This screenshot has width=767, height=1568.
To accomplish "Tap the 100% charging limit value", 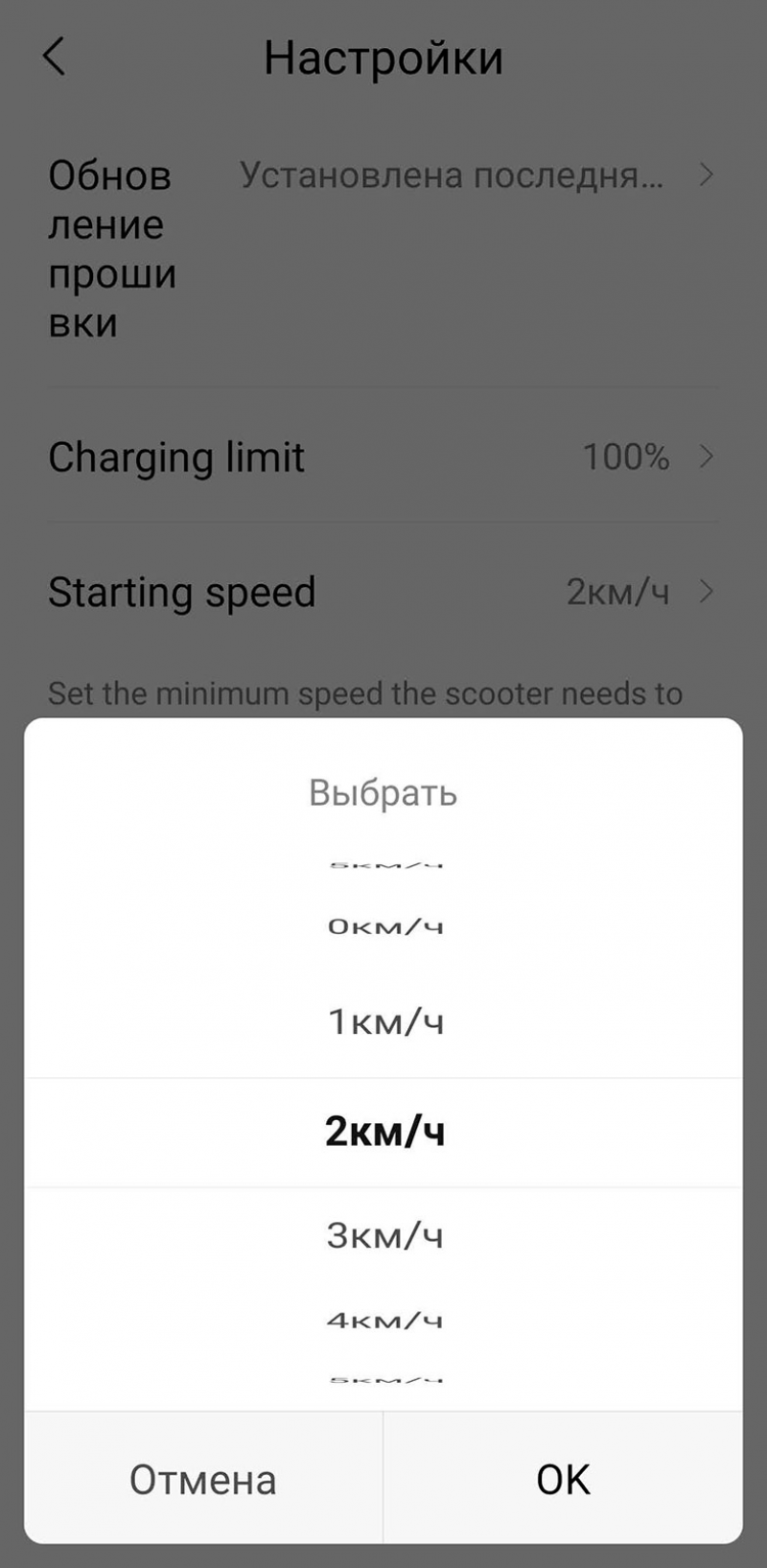I will coord(627,457).
